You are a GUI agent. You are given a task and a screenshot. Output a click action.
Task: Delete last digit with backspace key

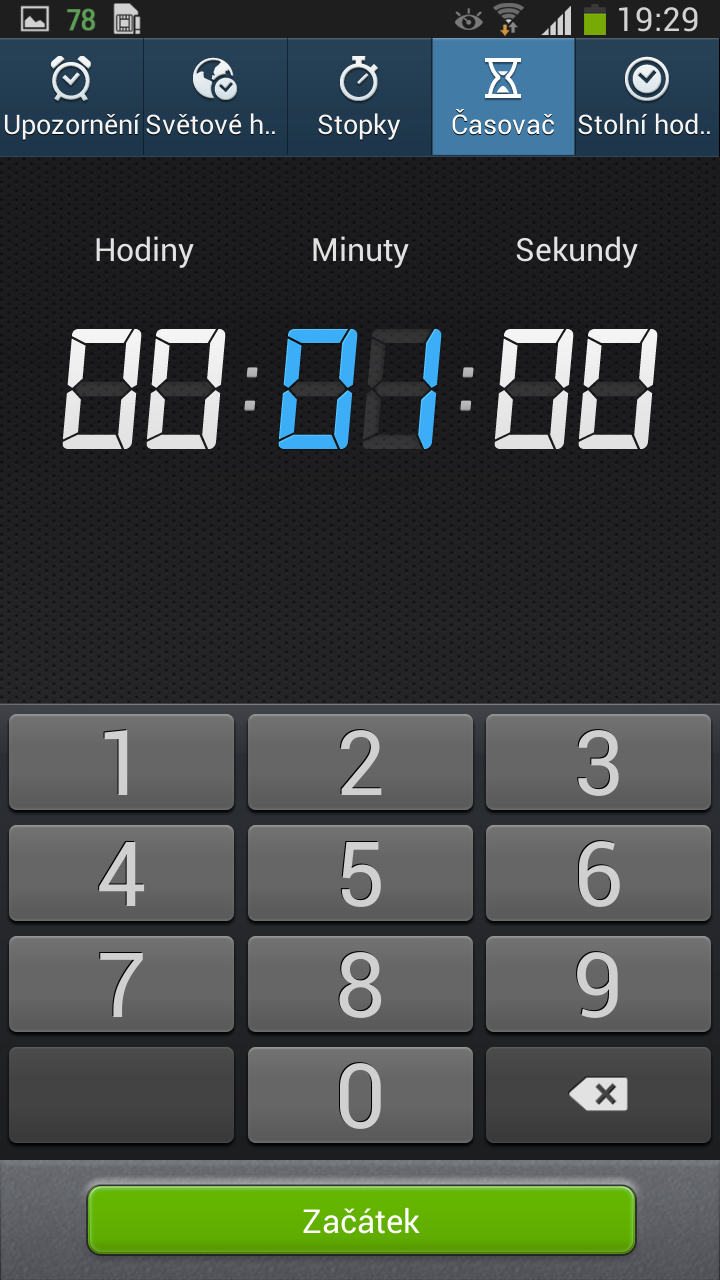598,1095
